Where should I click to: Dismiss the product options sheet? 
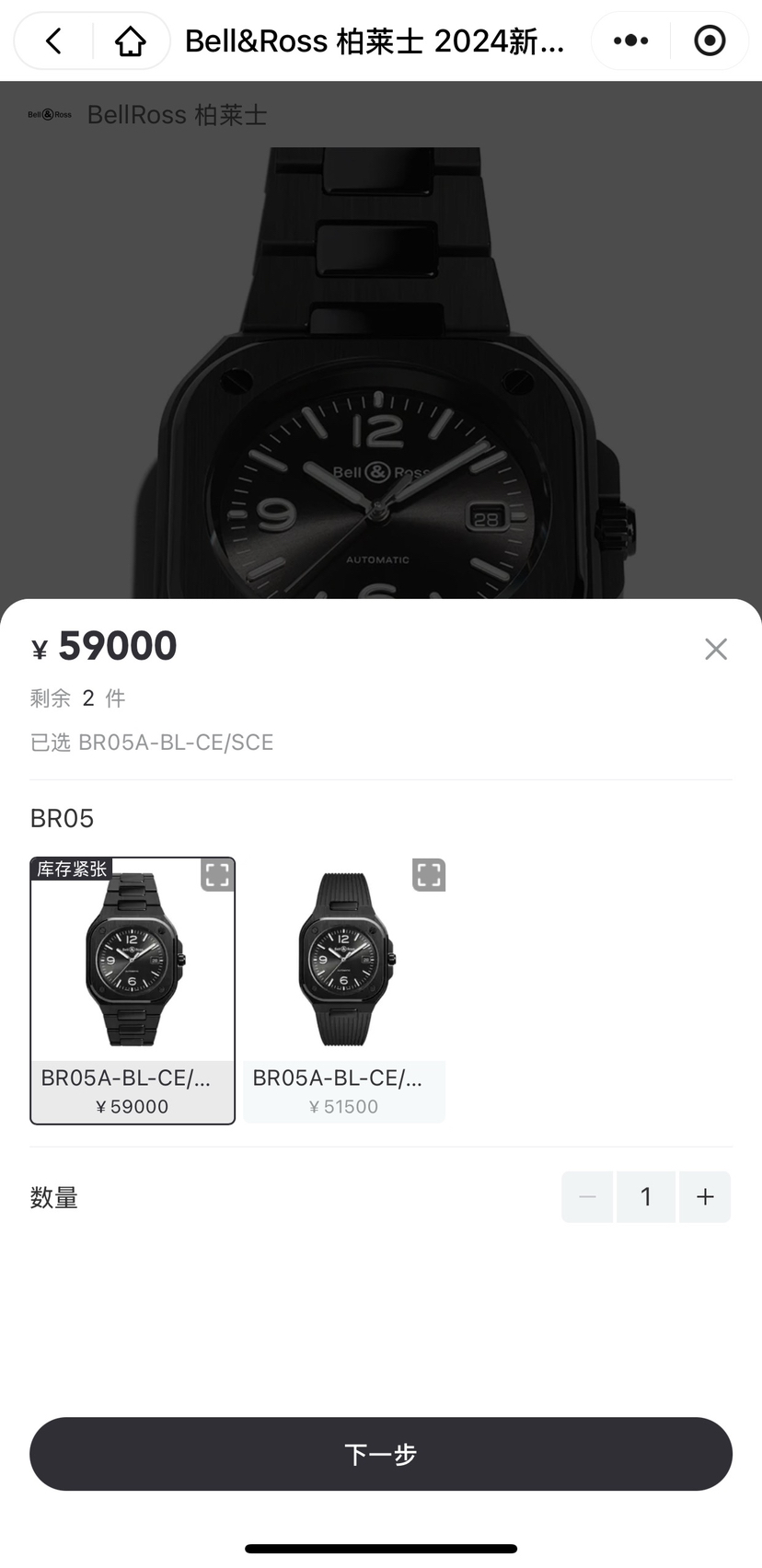pos(715,649)
